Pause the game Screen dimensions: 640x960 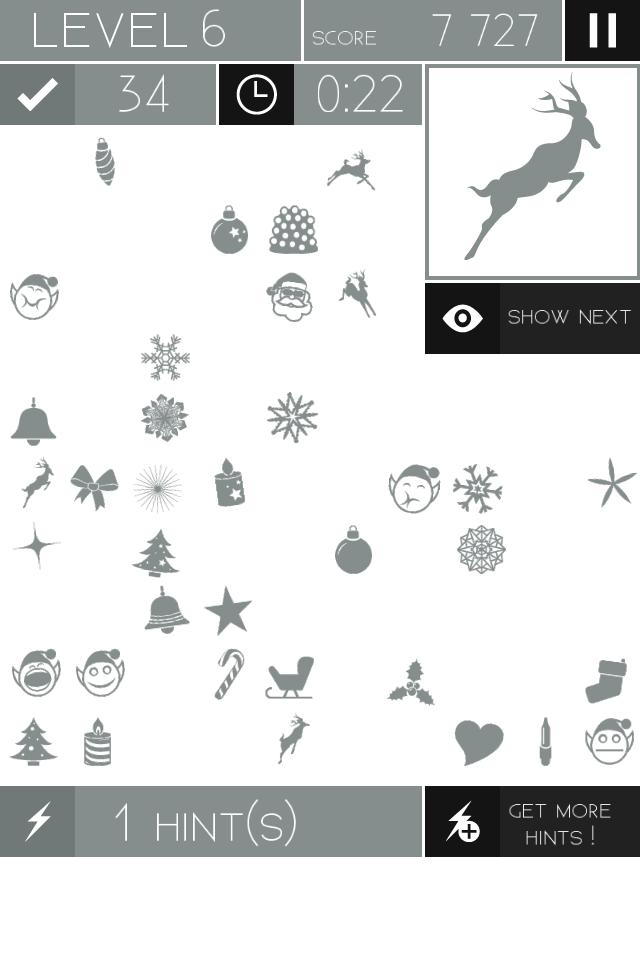[602, 30]
